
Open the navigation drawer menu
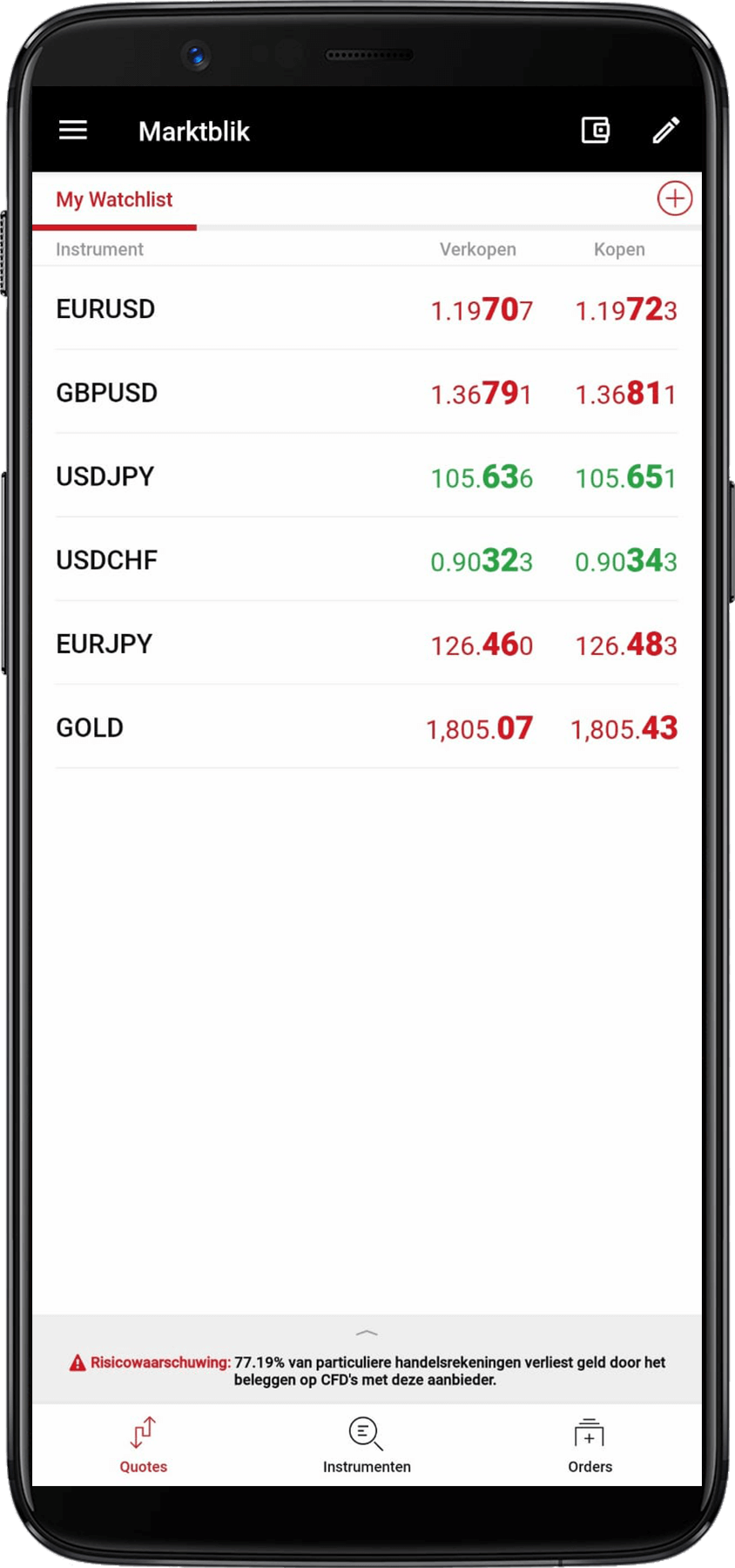(73, 130)
